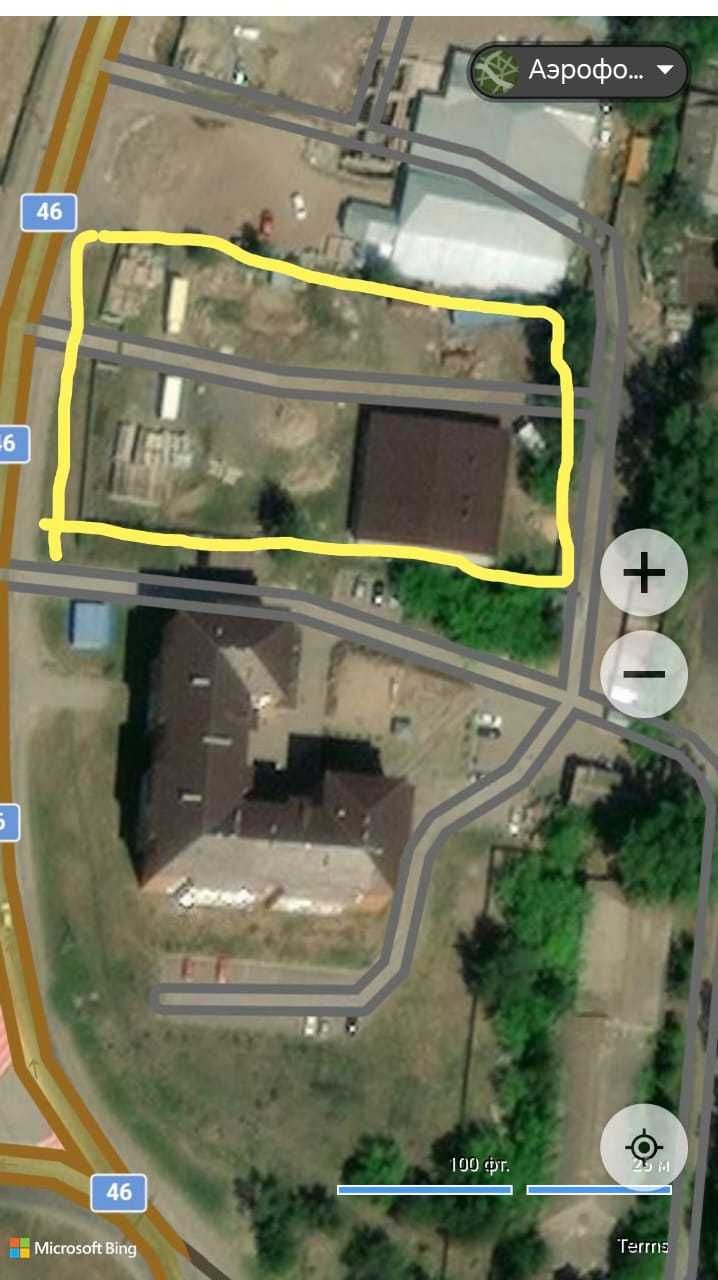Center map on my location
The width and height of the screenshot is (718, 1280).
pyautogui.click(x=644, y=1147)
